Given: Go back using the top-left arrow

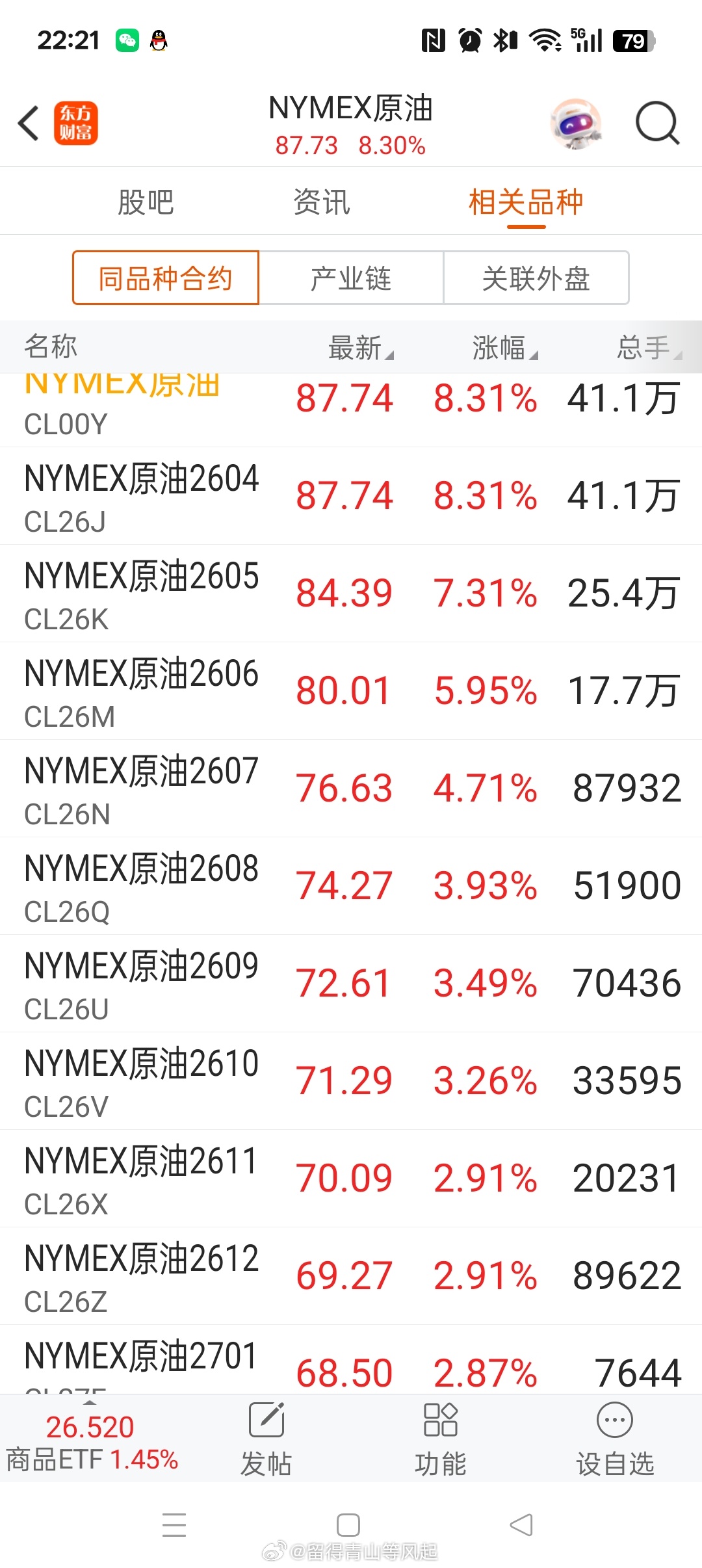Looking at the screenshot, I should (x=29, y=123).
